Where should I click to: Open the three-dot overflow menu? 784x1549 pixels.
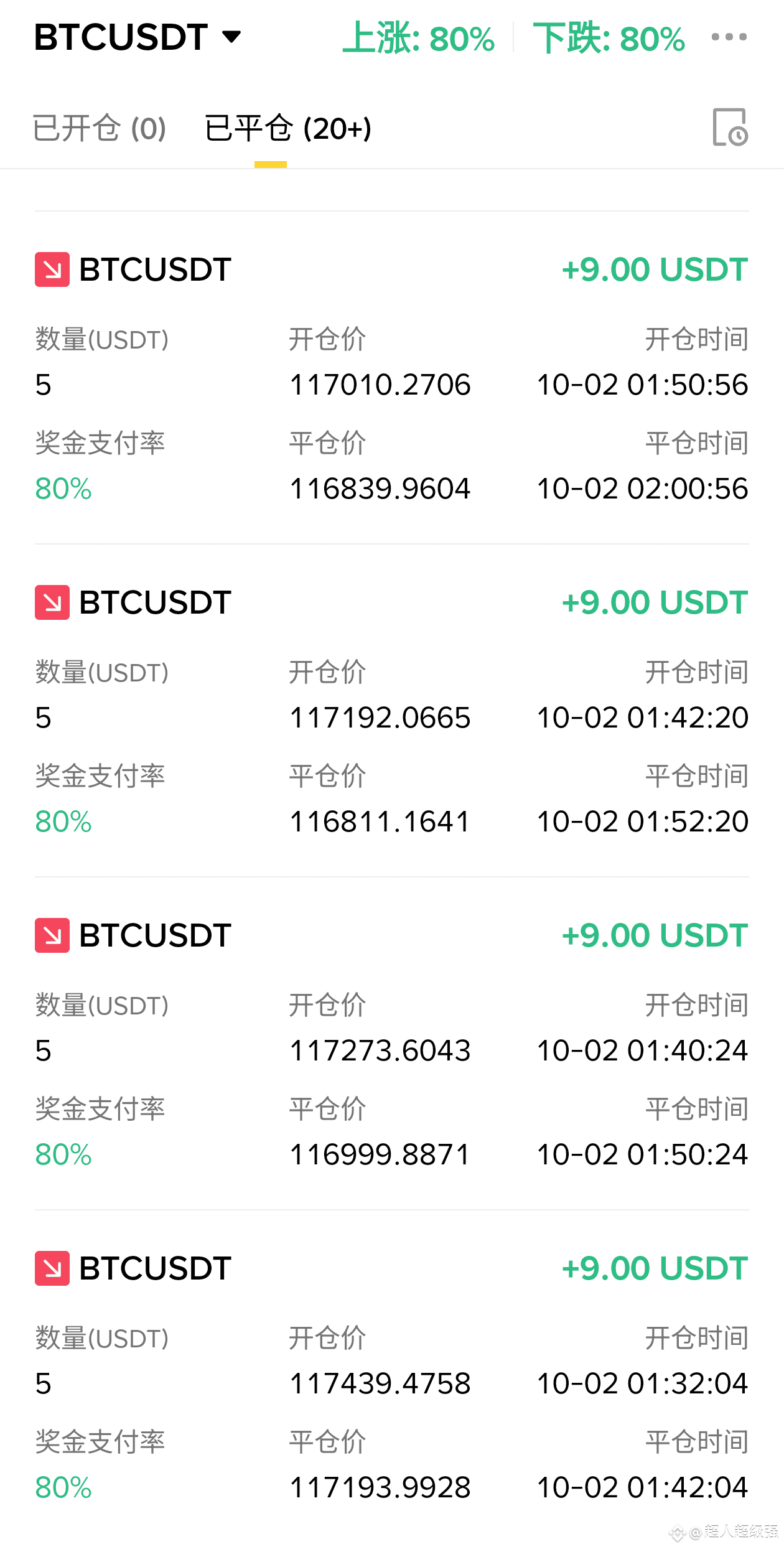click(729, 37)
